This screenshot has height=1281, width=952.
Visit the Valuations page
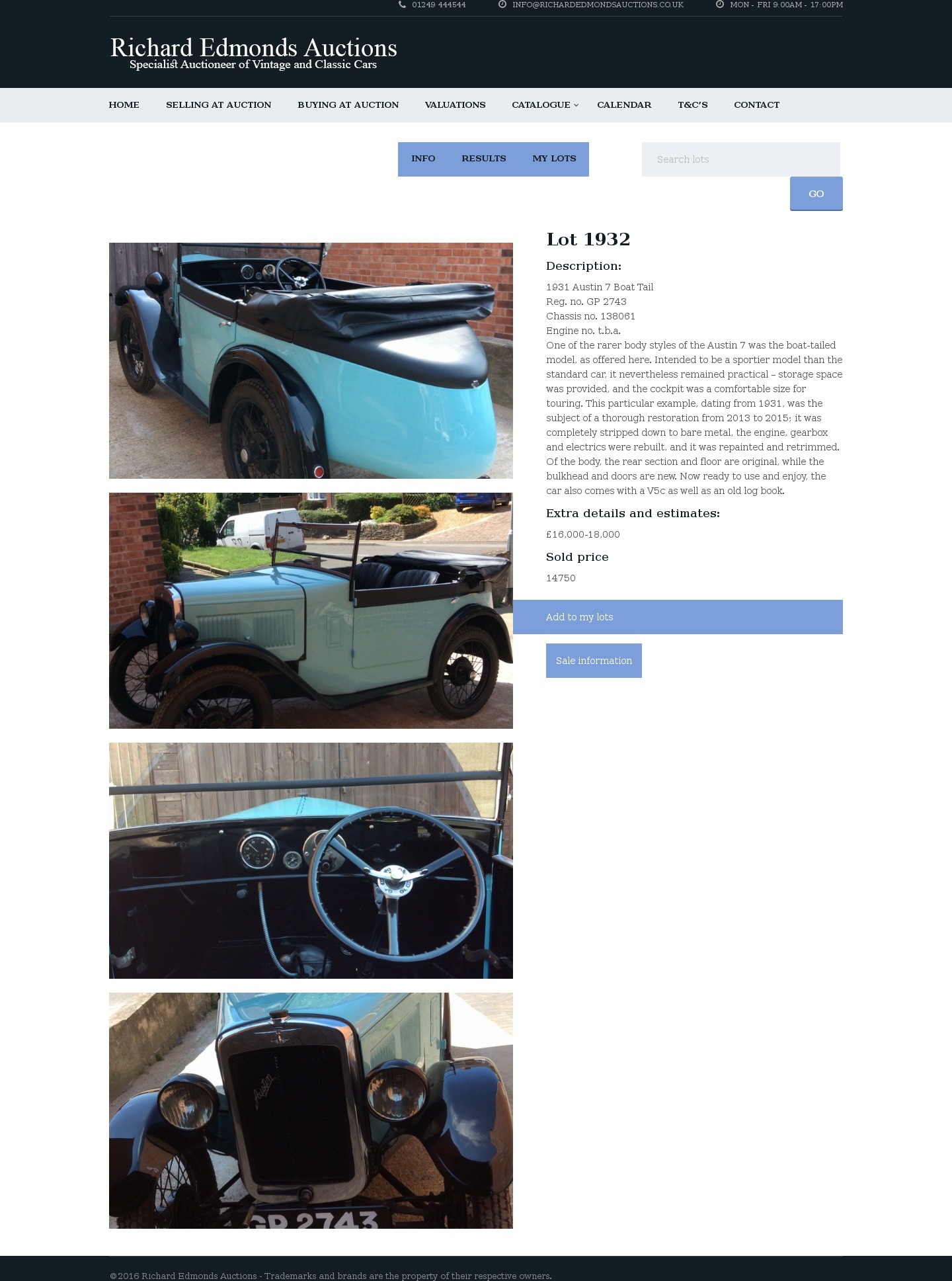pos(455,105)
